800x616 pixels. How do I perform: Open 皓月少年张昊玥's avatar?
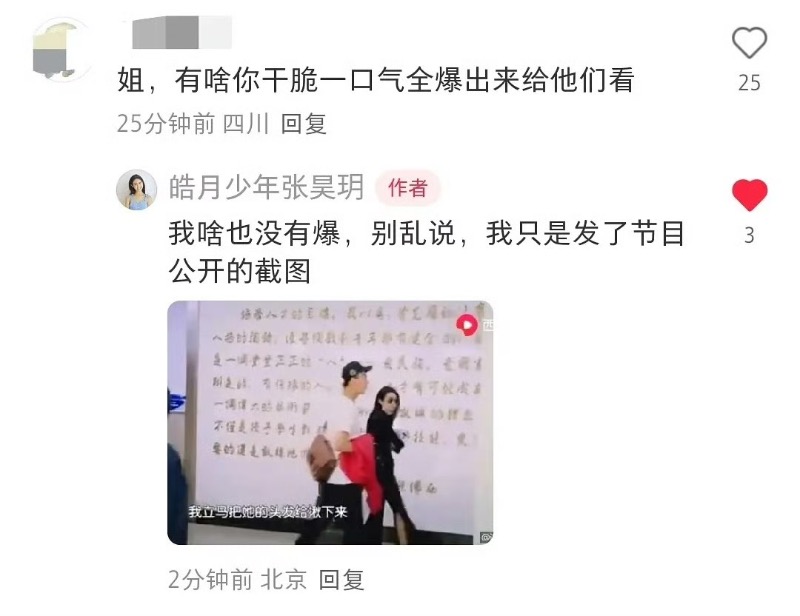[x=136, y=189]
